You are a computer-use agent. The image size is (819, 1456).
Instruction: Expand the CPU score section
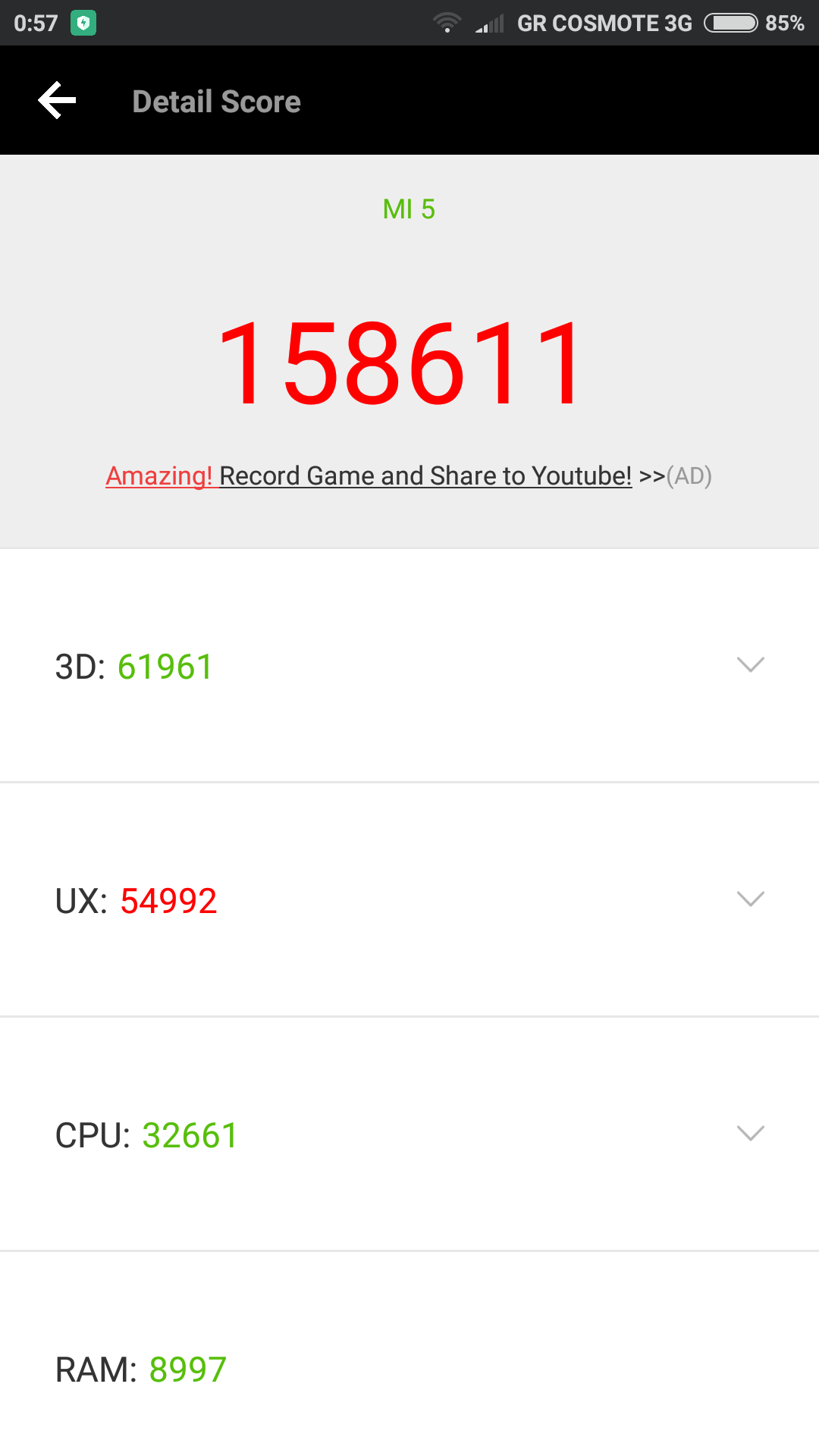pos(750,1134)
